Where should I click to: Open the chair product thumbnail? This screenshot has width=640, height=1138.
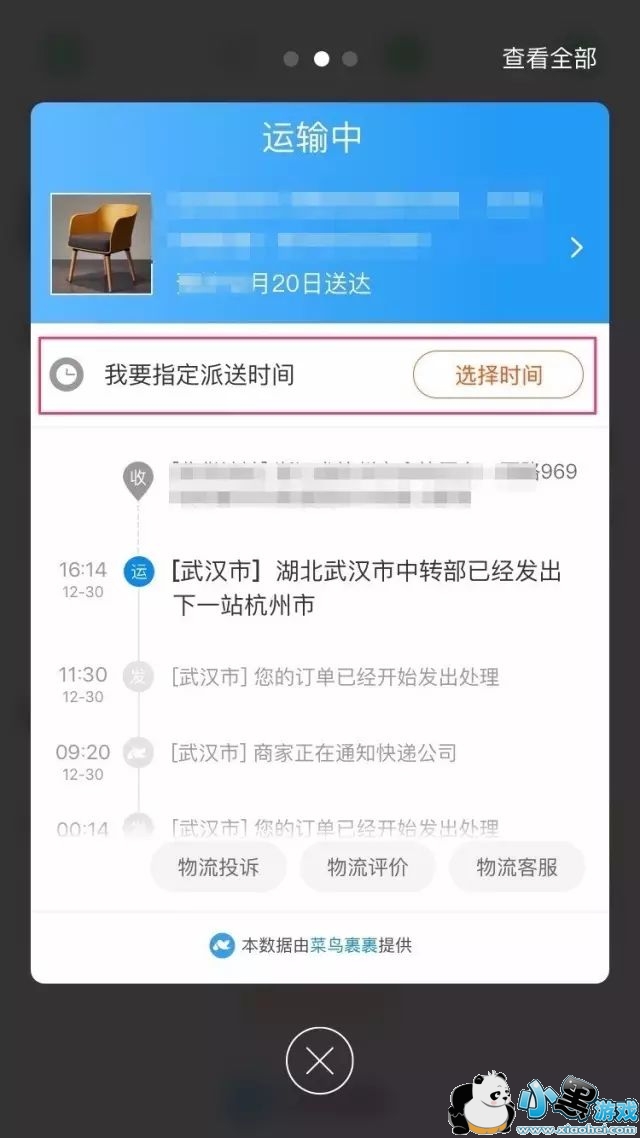pyautogui.click(x=101, y=244)
